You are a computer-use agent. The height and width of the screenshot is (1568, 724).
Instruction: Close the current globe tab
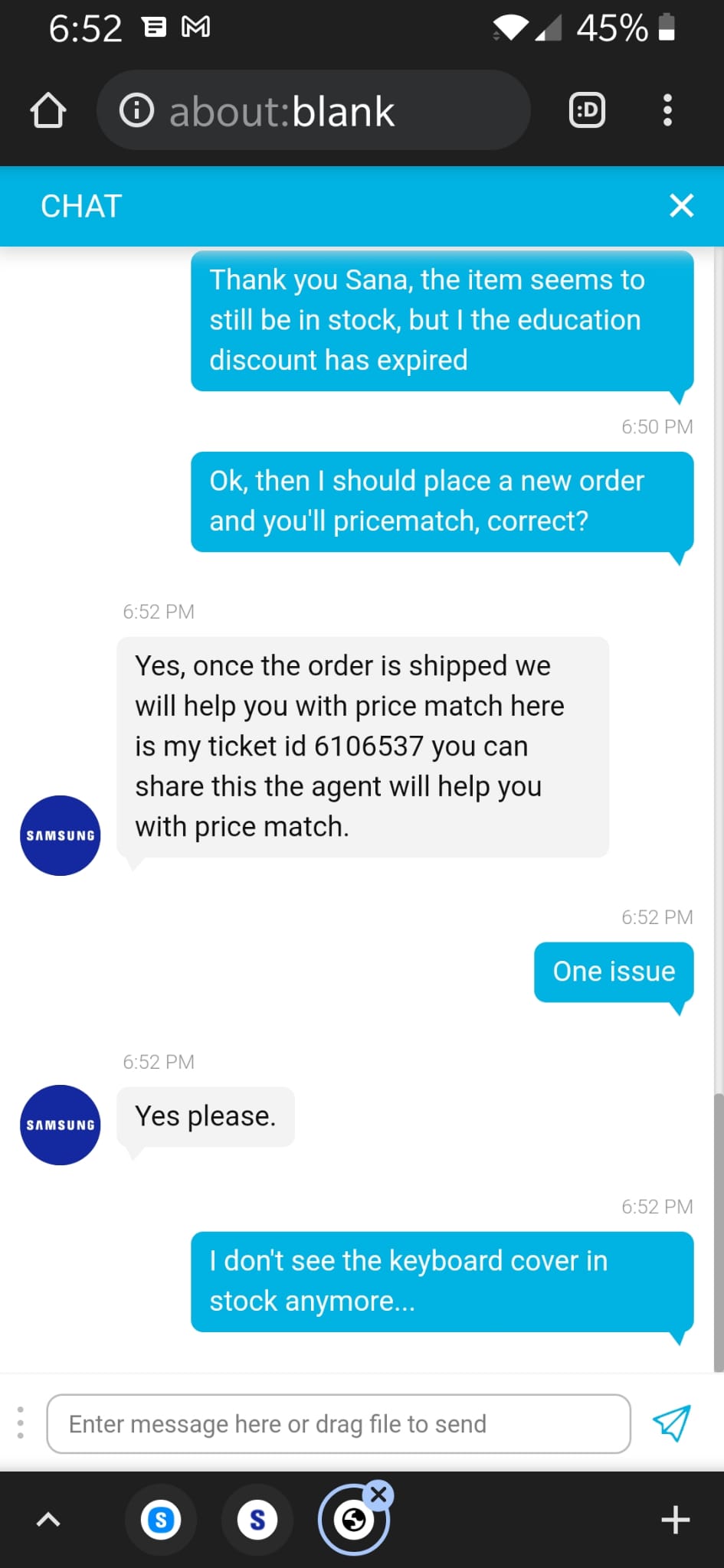click(x=378, y=1494)
